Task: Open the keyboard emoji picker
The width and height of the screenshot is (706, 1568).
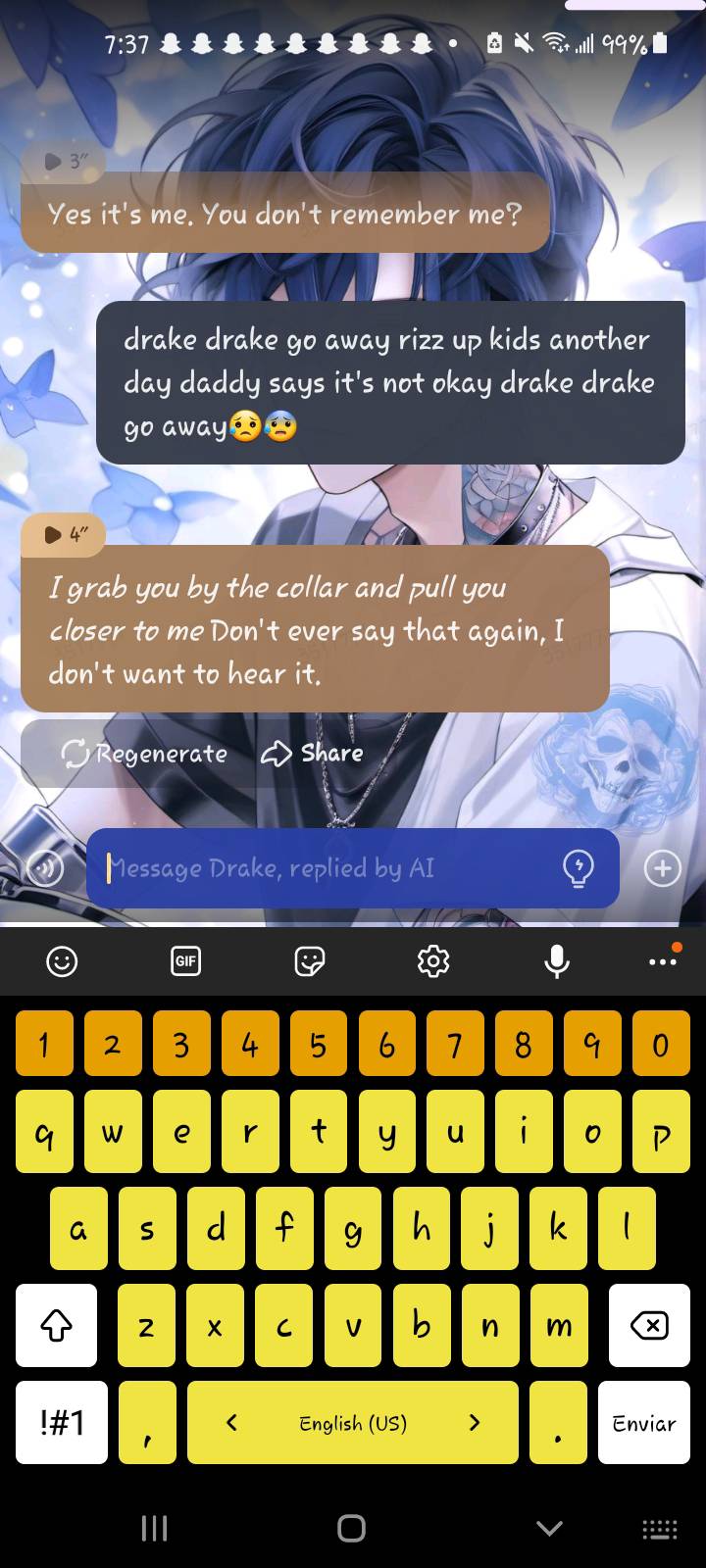Action: point(62,961)
